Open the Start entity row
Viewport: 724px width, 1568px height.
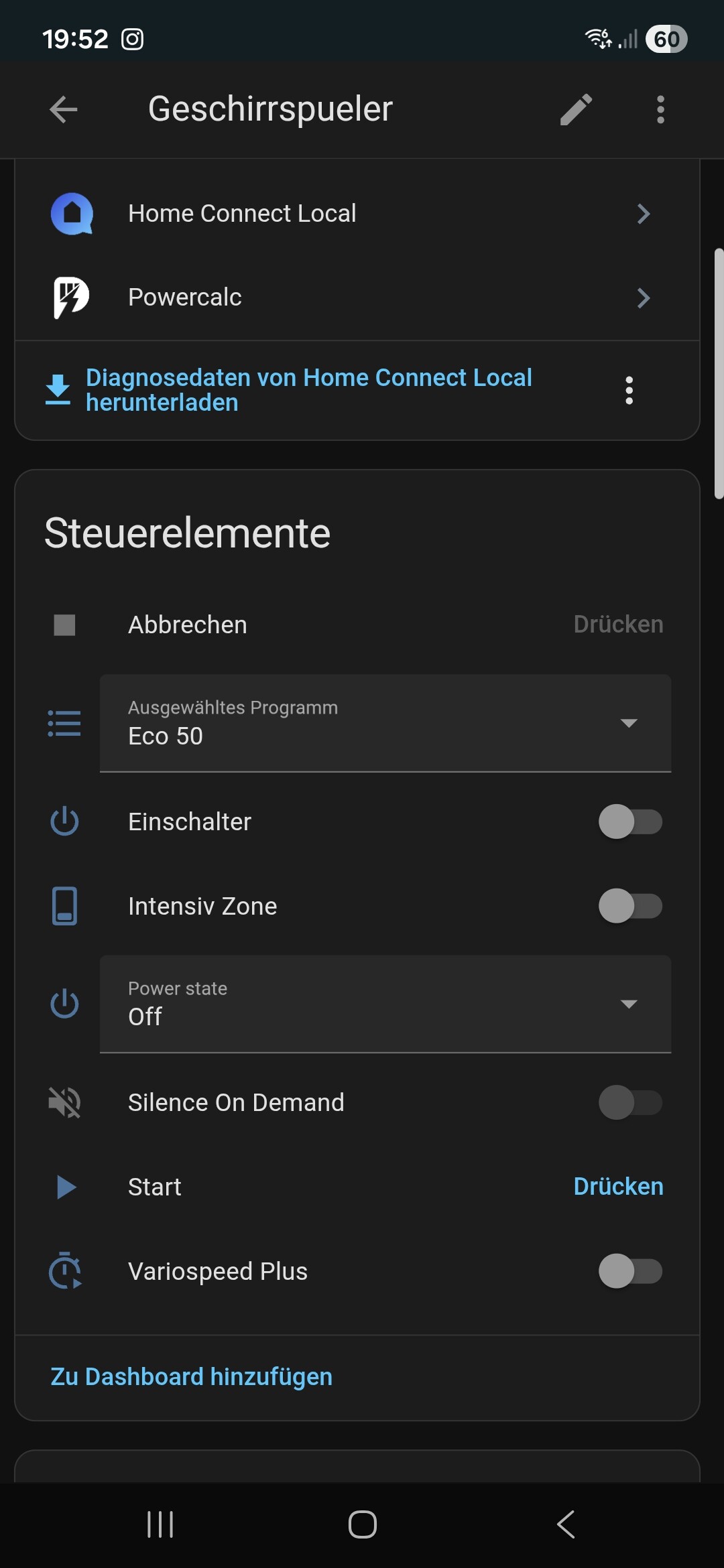[x=155, y=1187]
